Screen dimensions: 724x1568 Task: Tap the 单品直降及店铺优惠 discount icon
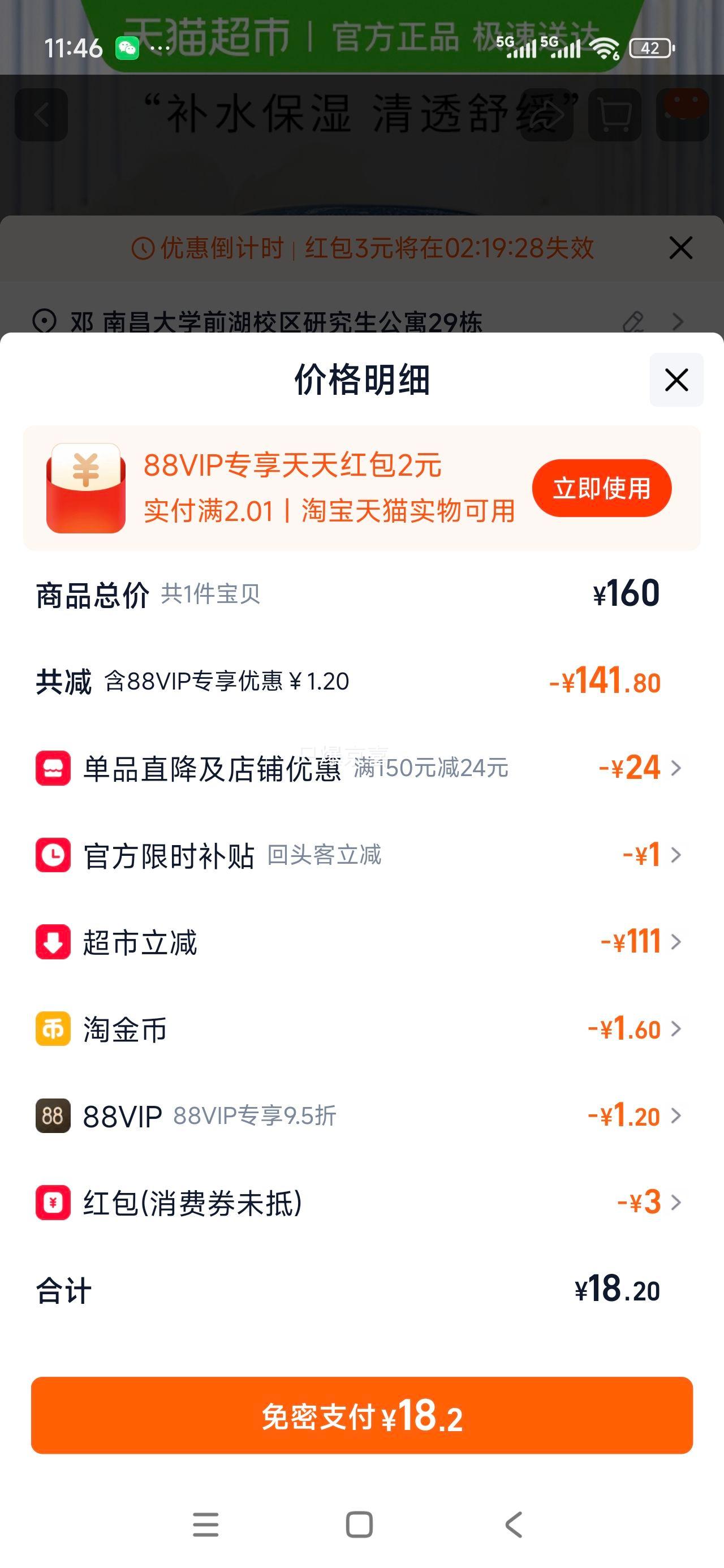coord(54,768)
